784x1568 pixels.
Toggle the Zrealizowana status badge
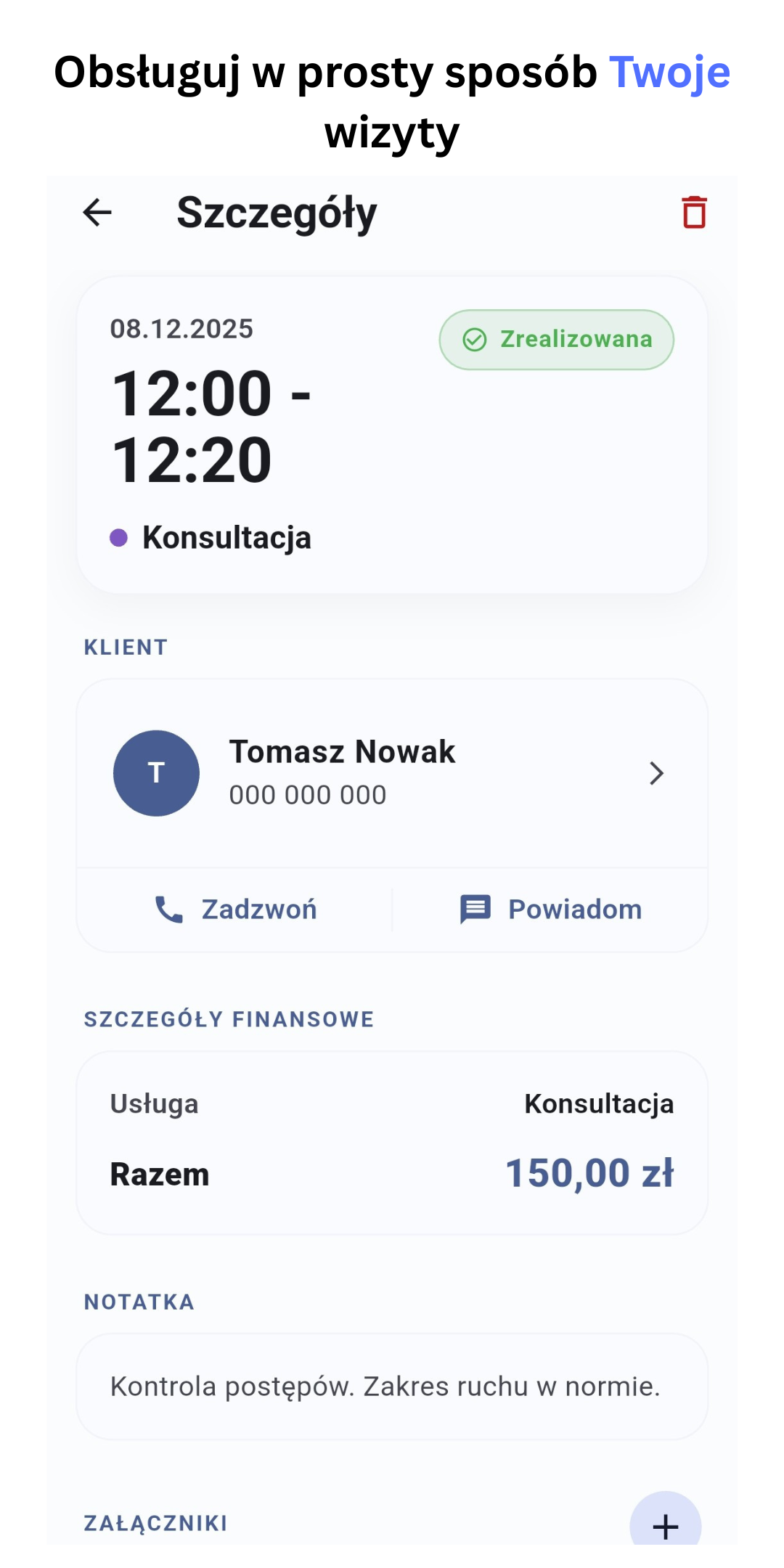click(557, 339)
